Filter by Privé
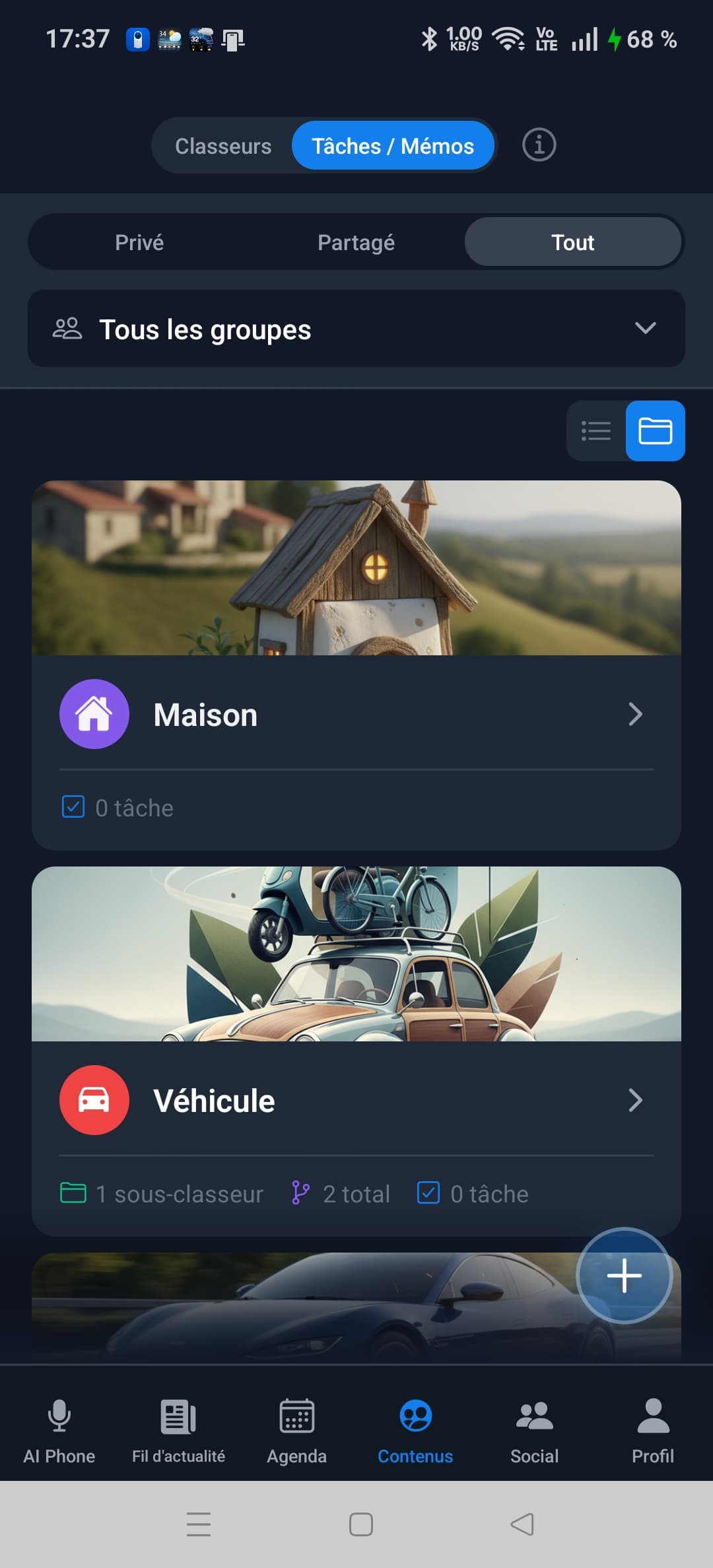Viewport: 713px width, 1568px height. tap(139, 242)
